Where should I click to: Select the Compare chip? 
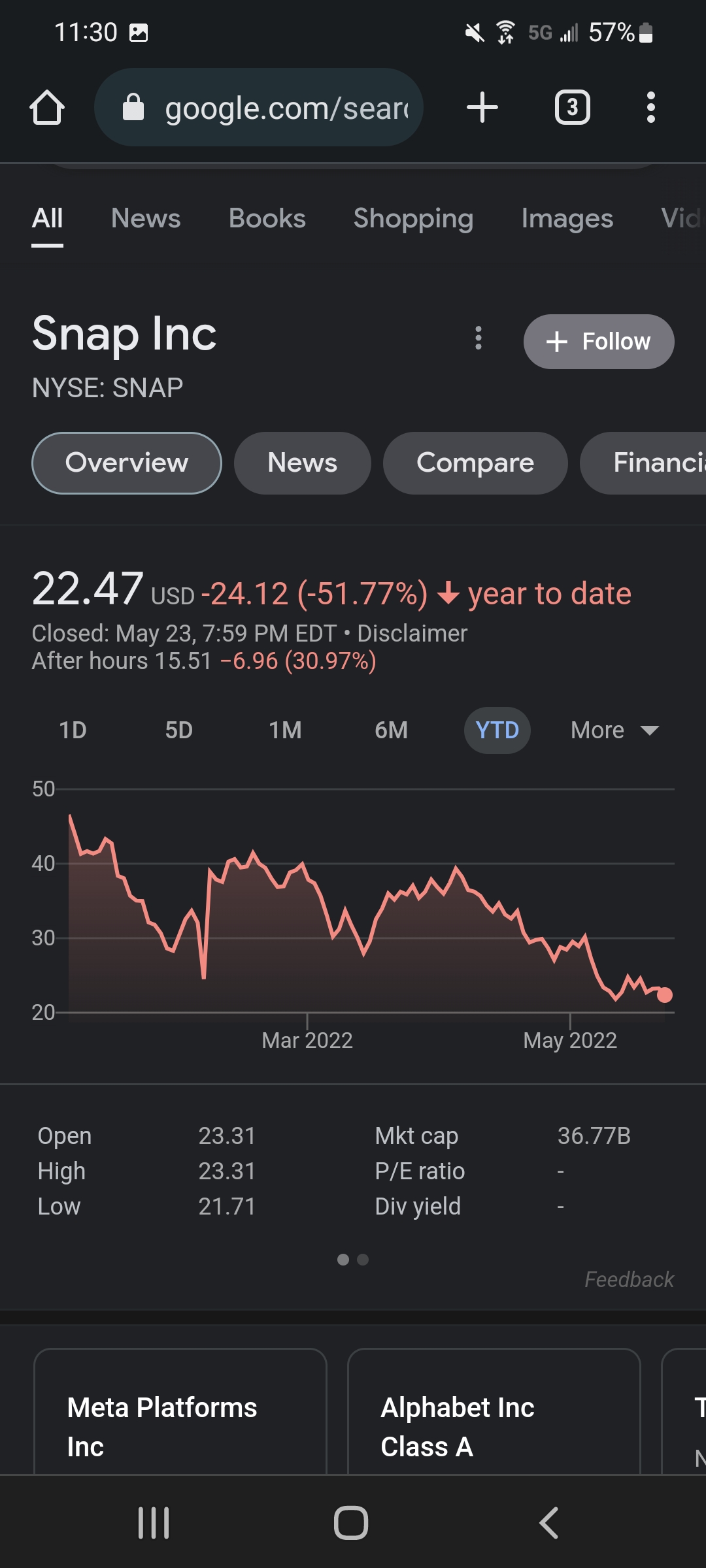coord(475,463)
